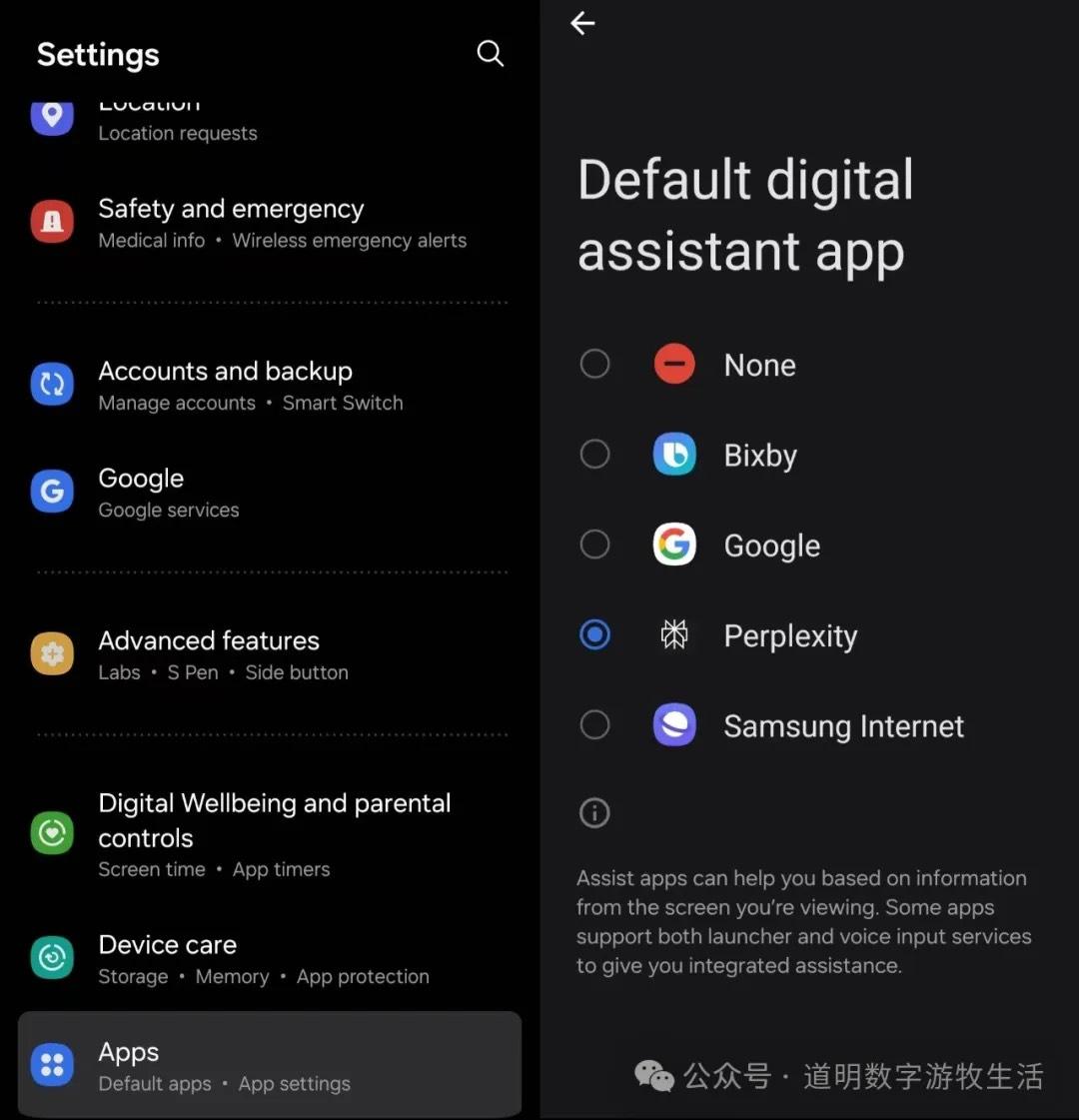Open Advanced features

pos(270,654)
